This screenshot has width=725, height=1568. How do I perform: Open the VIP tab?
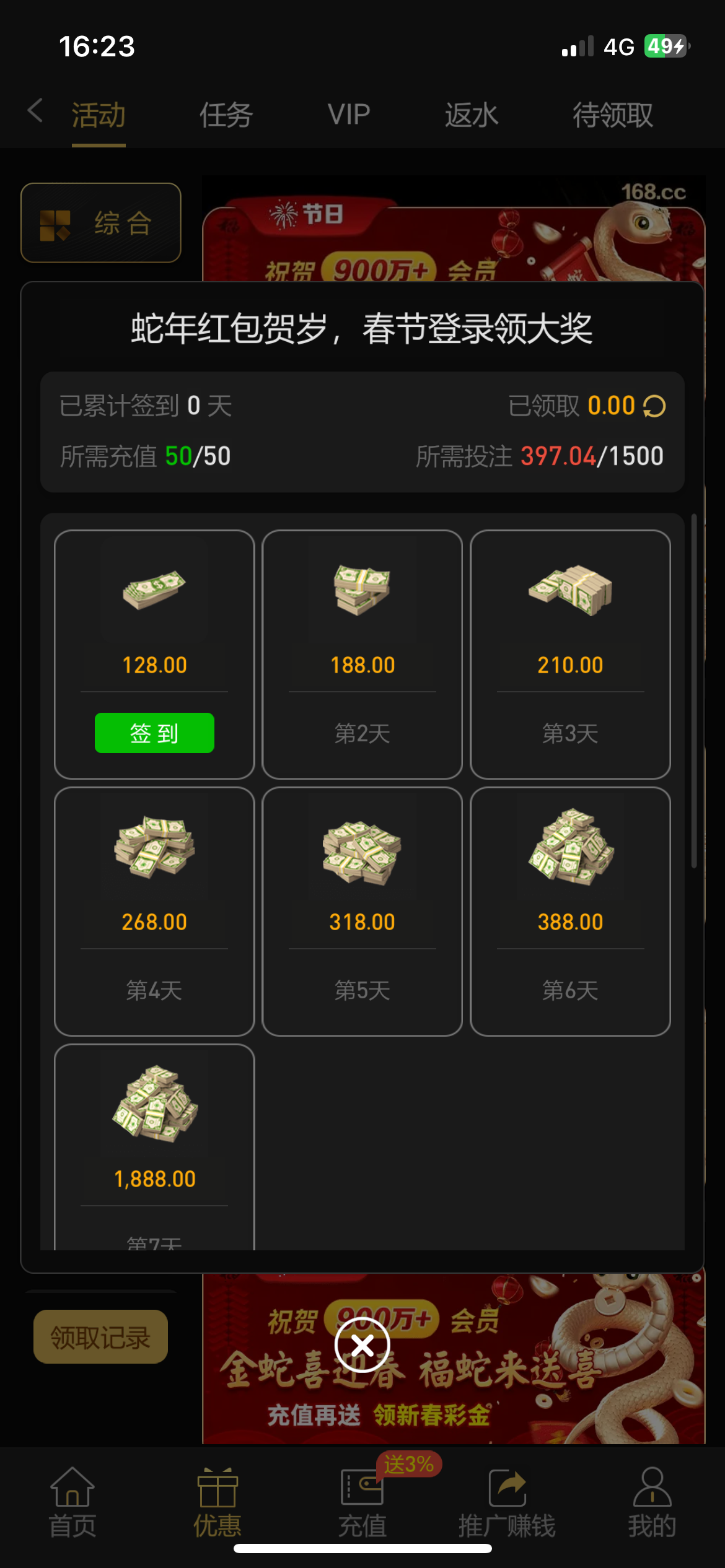349,115
